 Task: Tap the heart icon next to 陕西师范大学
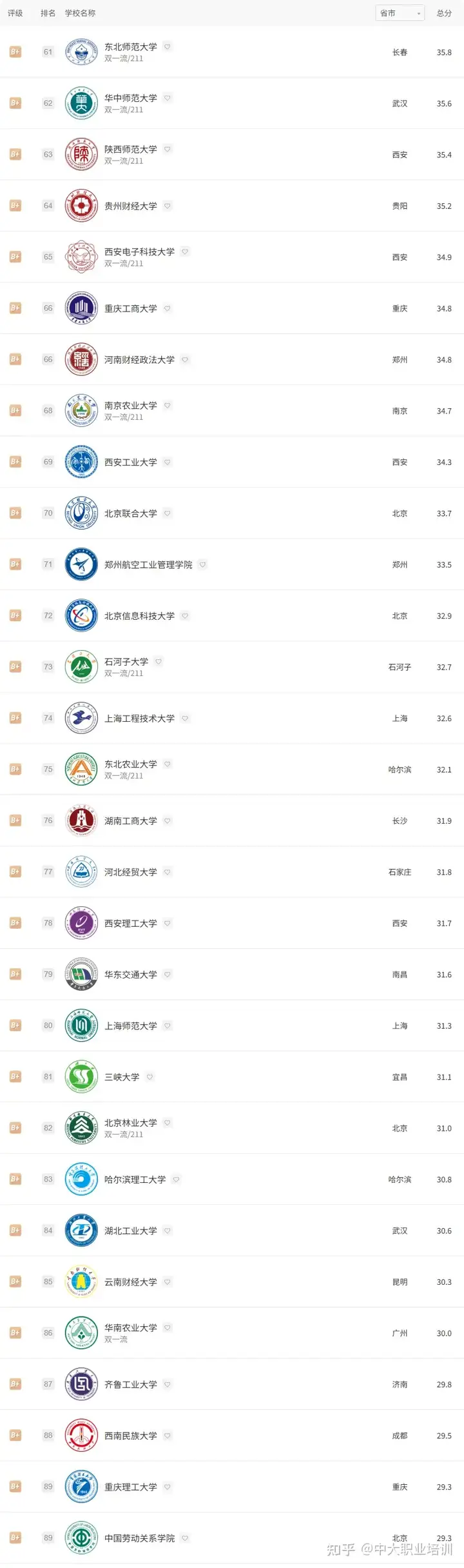tap(168, 149)
